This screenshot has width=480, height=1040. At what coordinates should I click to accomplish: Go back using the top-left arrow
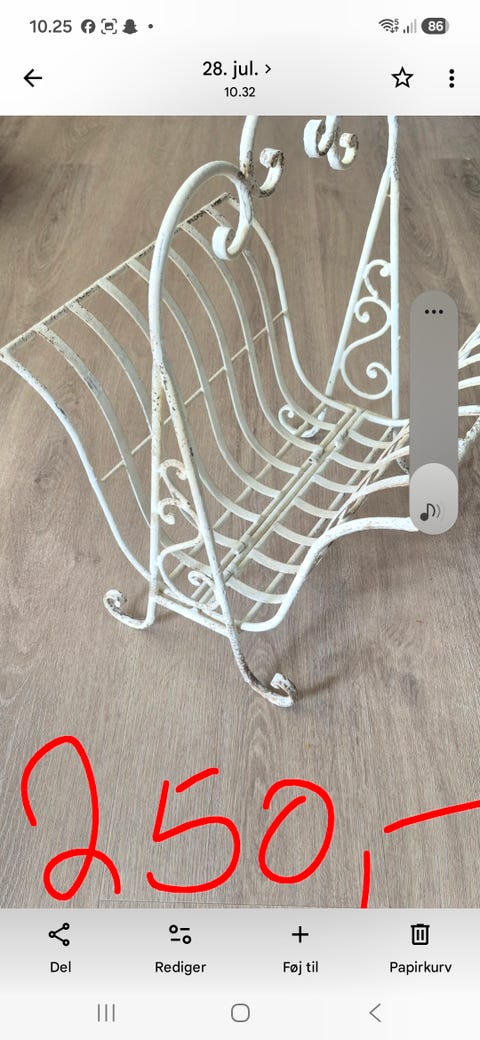coord(32,78)
